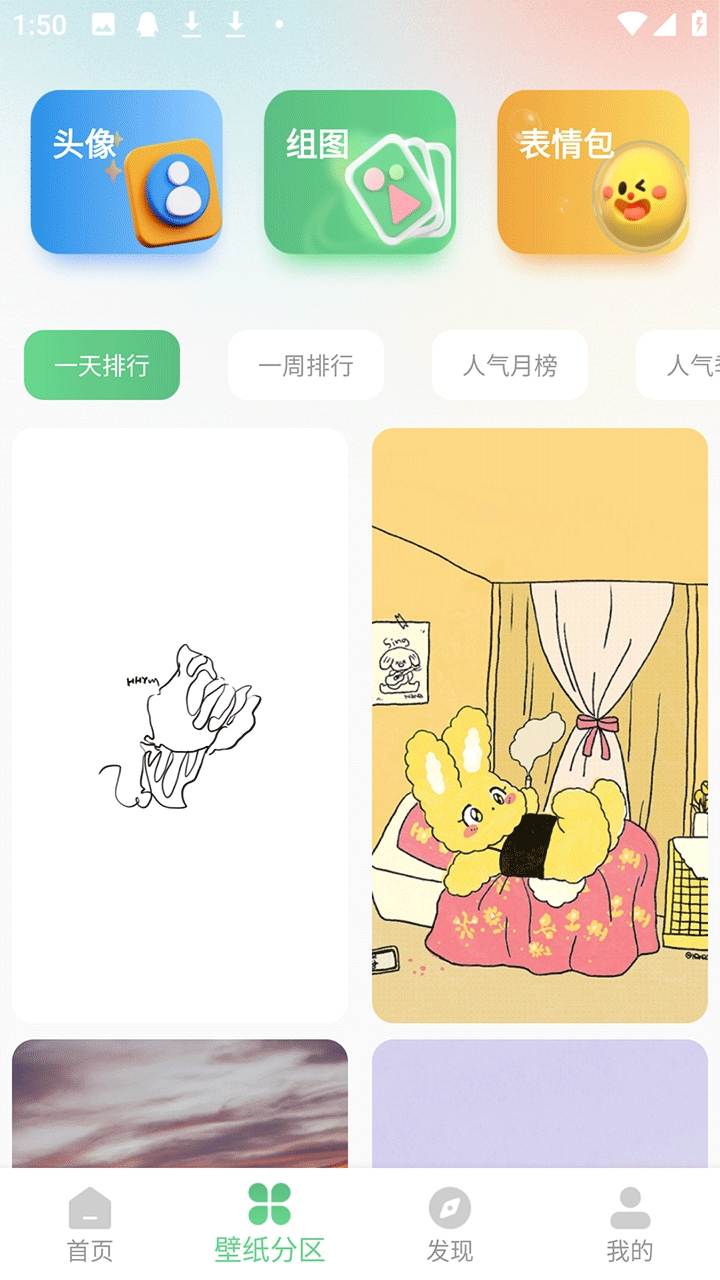Open the 头像 avatar category
This screenshot has width=720, height=1280.
click(x=126, y=172)
